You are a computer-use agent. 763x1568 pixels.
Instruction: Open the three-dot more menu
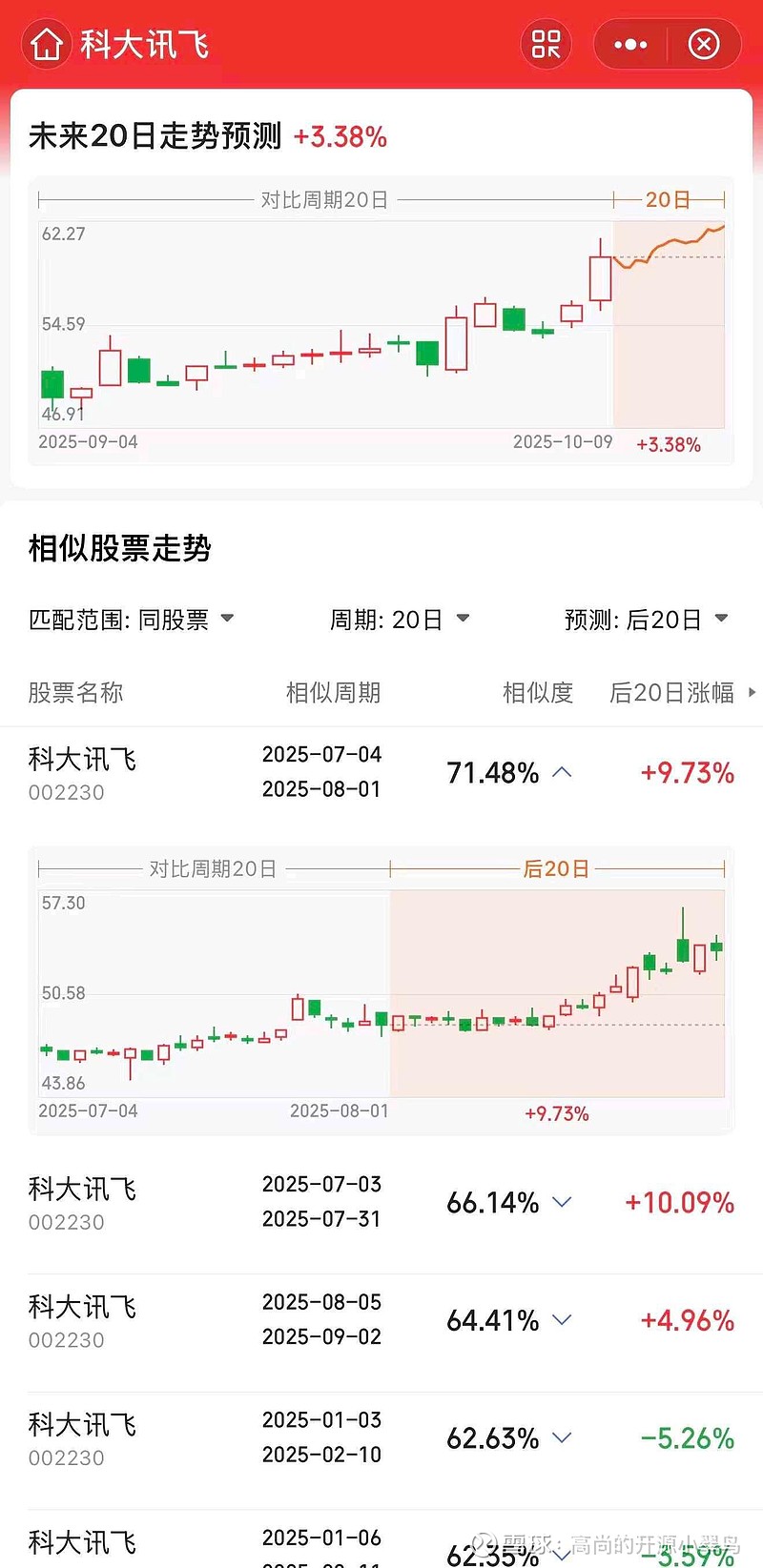point(630,44)
